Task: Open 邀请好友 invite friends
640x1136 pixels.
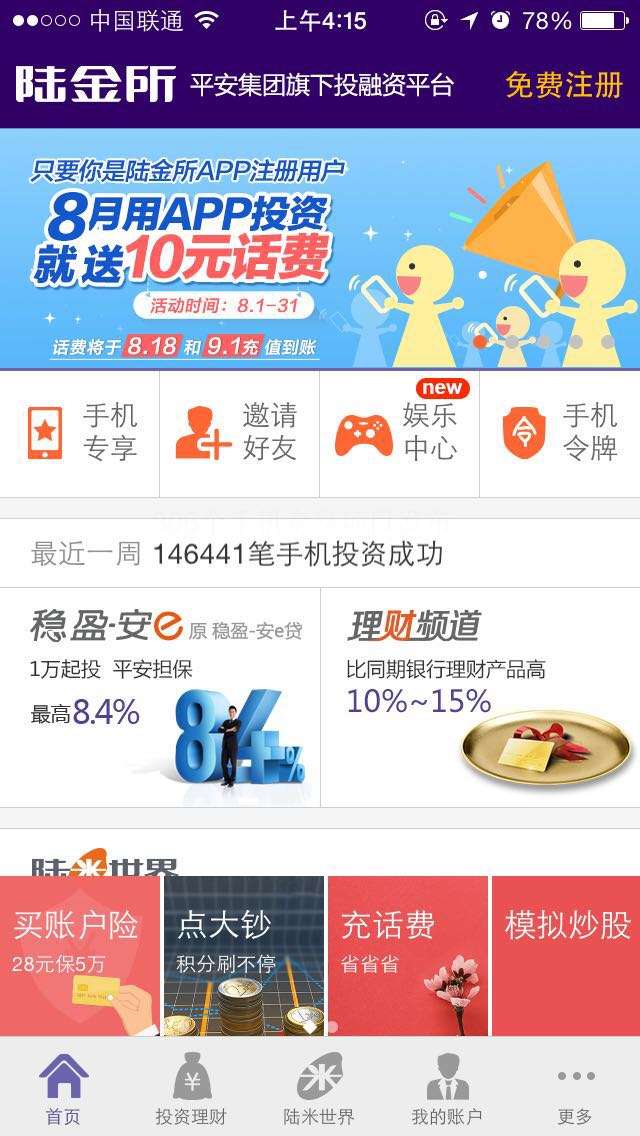Action: 240,433
